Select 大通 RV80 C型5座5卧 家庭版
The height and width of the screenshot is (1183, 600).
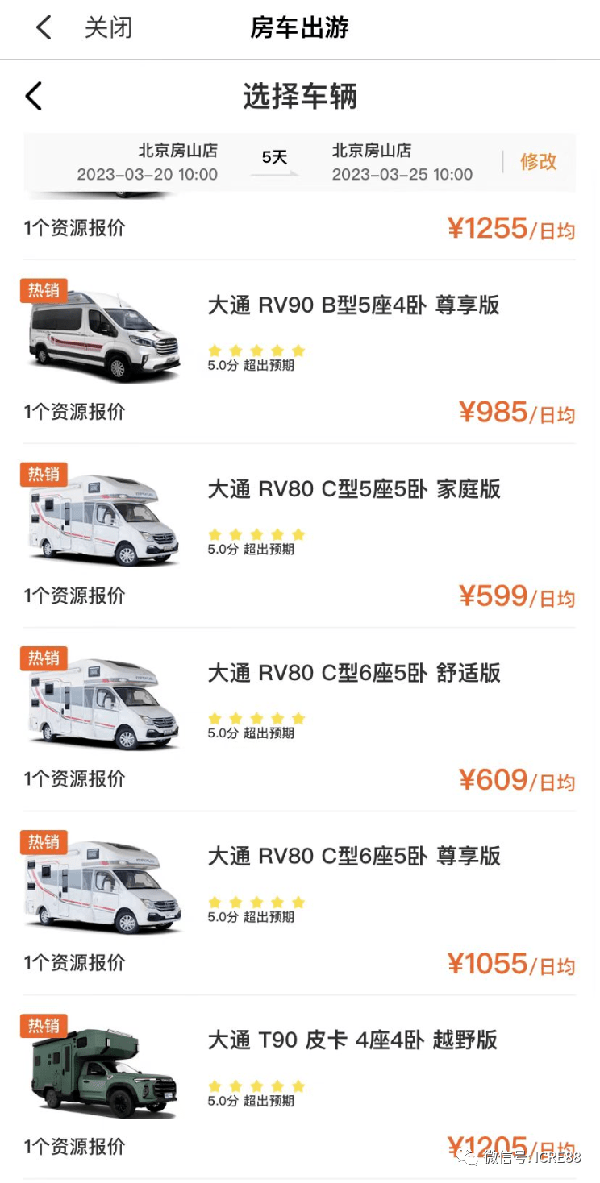pos(353,490)
